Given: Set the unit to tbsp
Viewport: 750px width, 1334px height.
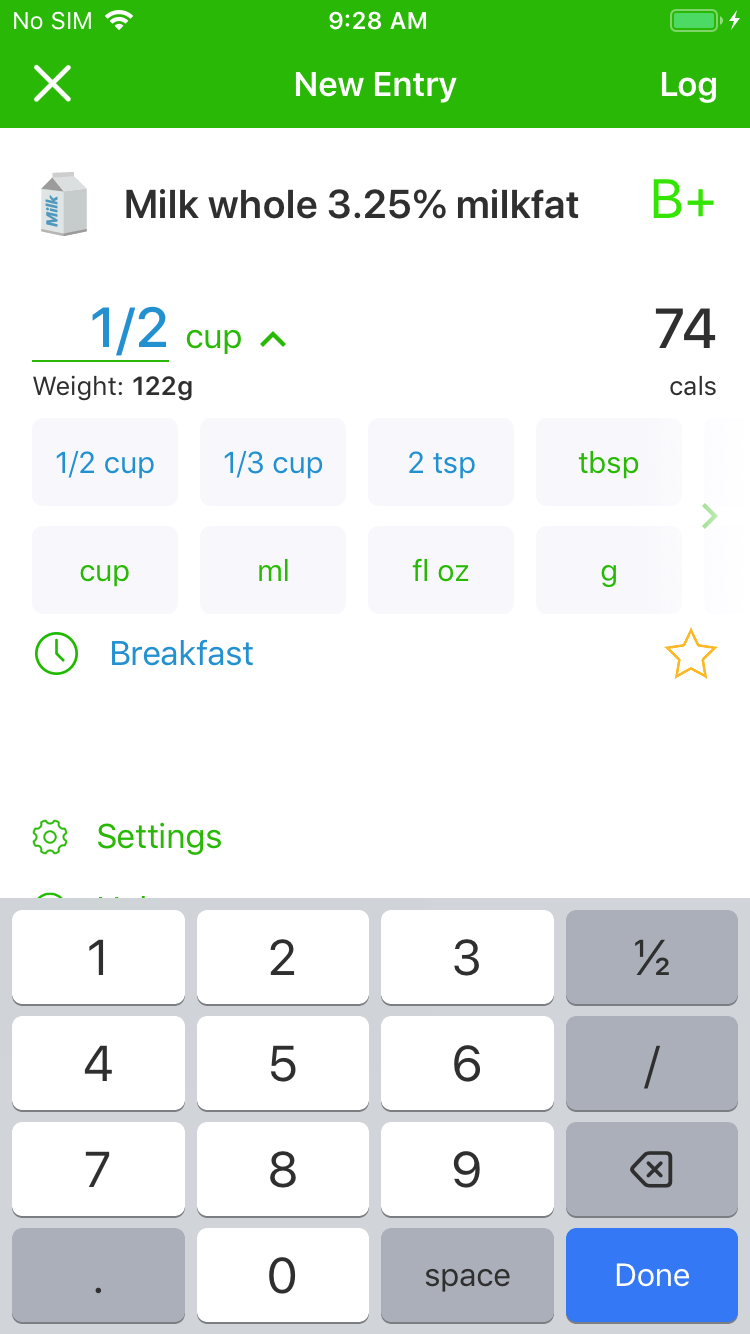Looking at the screenshot, I should pyautogui.click(x=608, y=463).
